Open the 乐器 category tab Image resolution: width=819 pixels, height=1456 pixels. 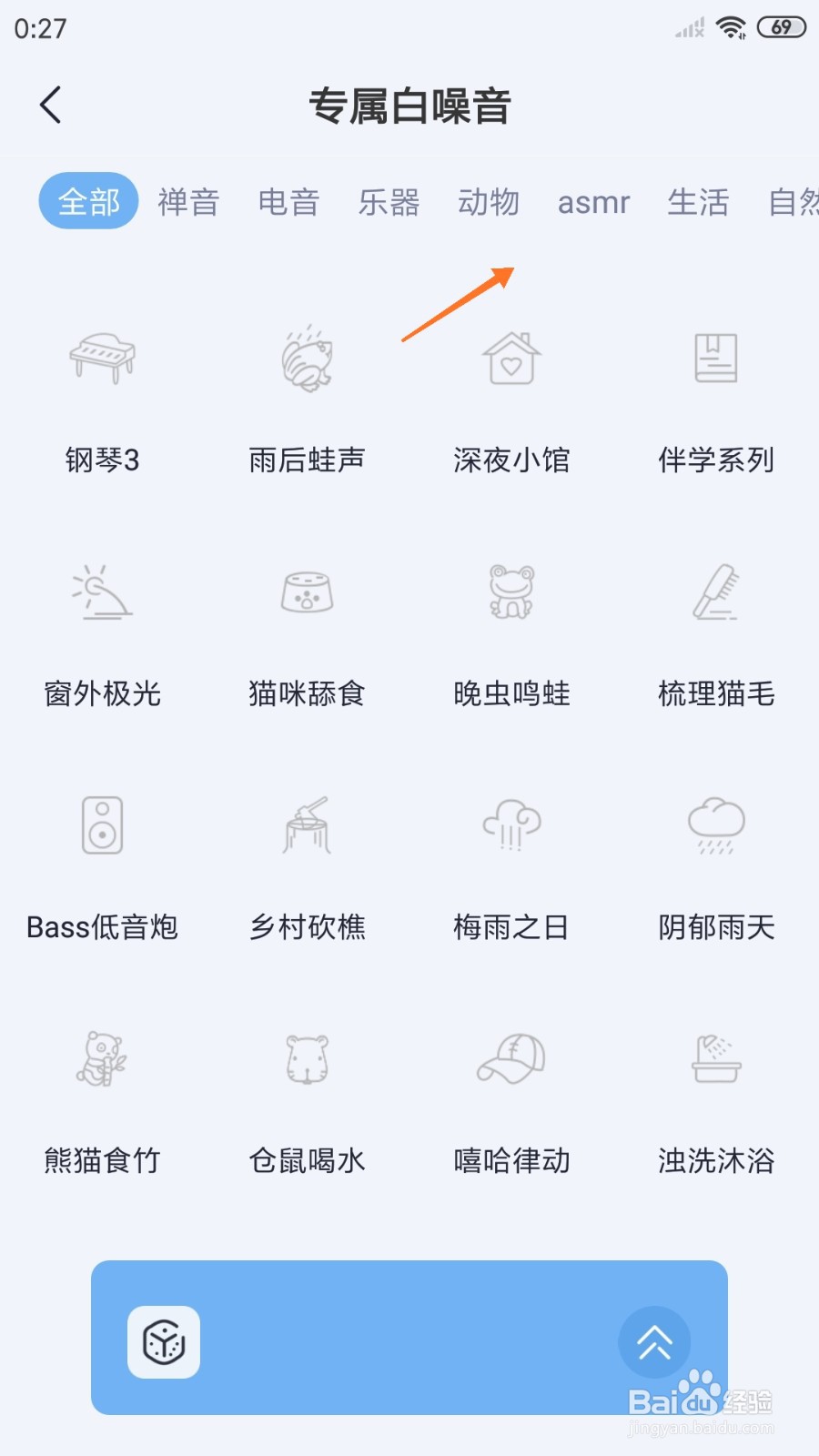[389, 201]
